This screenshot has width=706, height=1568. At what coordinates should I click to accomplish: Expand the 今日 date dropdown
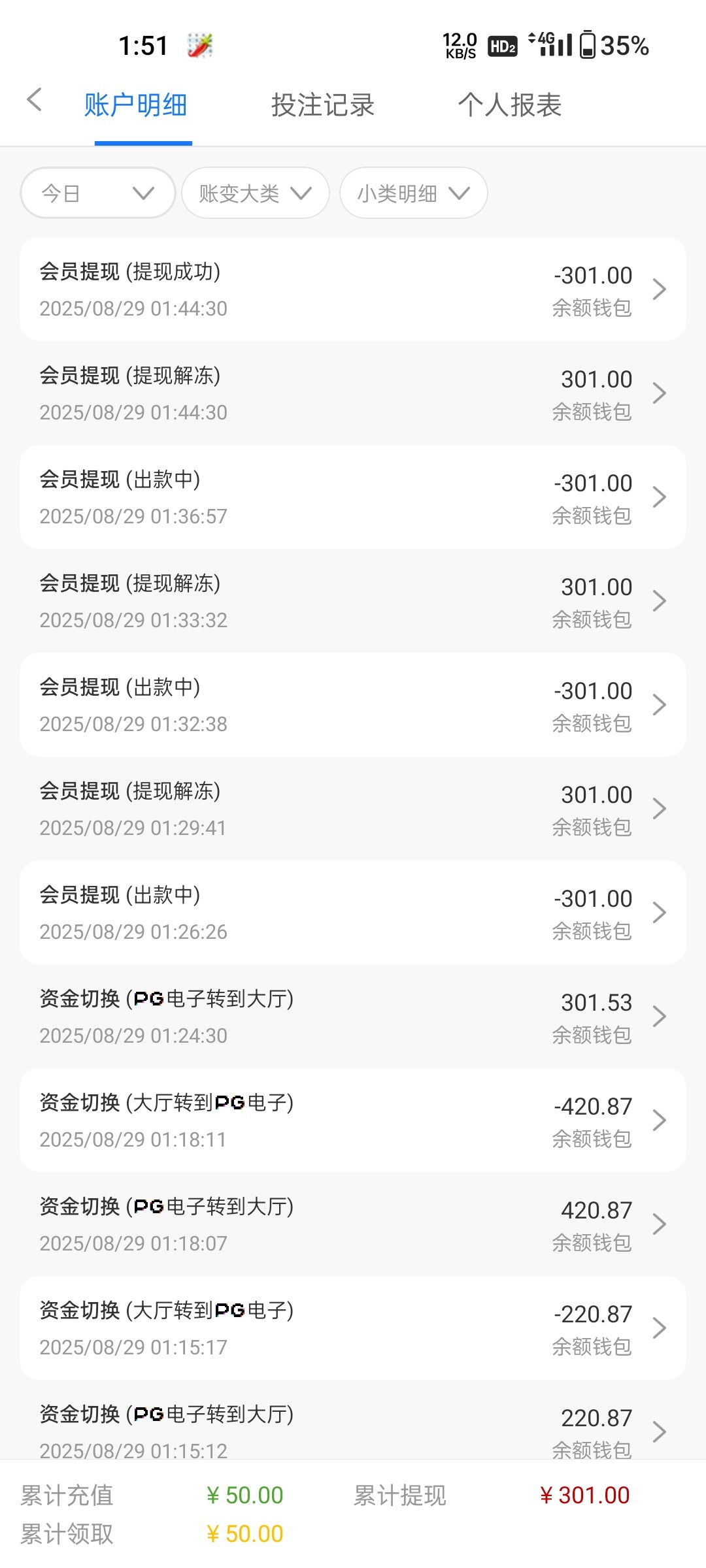pyautogui.click(x=98, y=193)
